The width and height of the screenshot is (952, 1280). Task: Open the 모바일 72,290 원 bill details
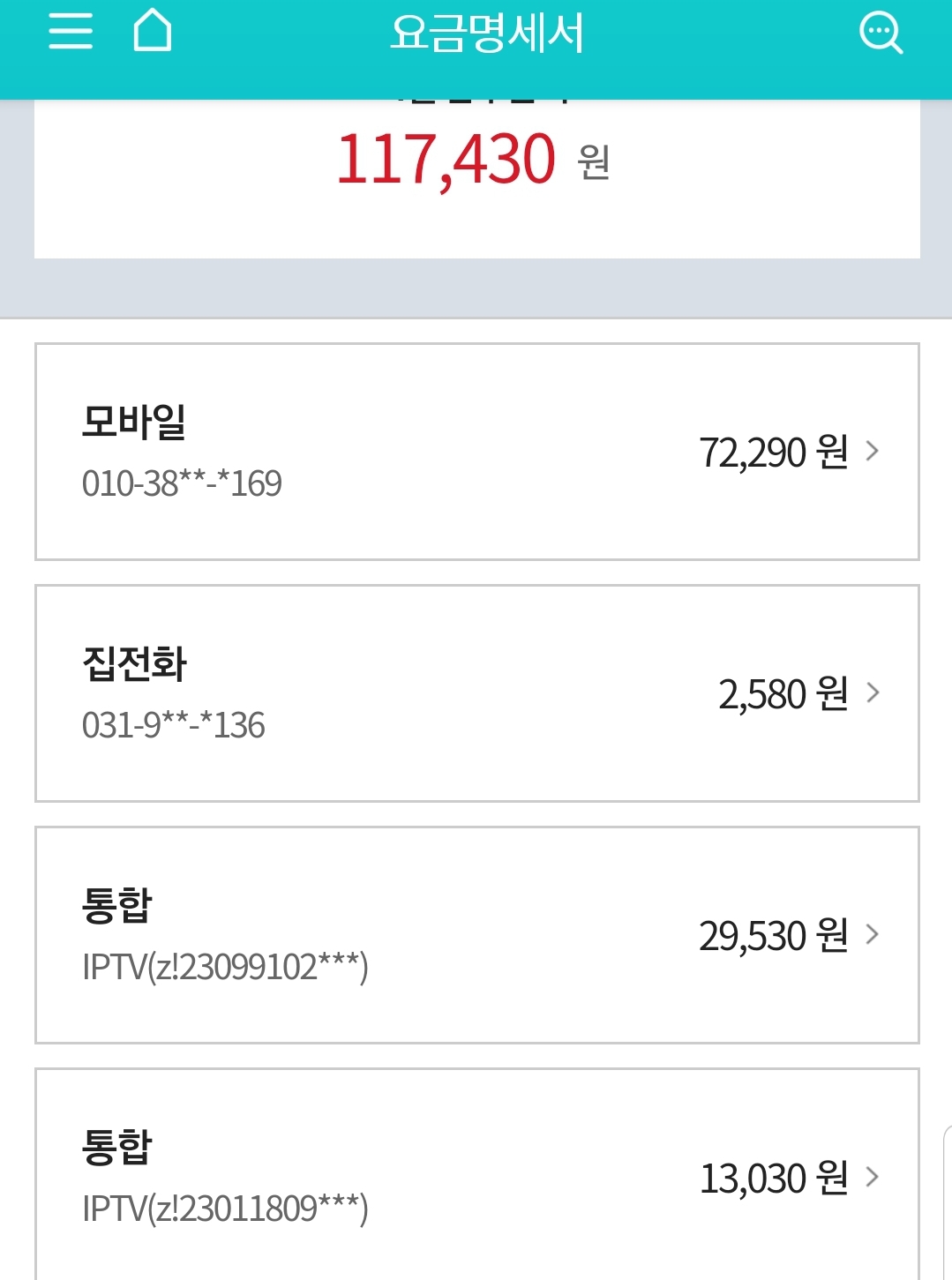tap(476, 452)
